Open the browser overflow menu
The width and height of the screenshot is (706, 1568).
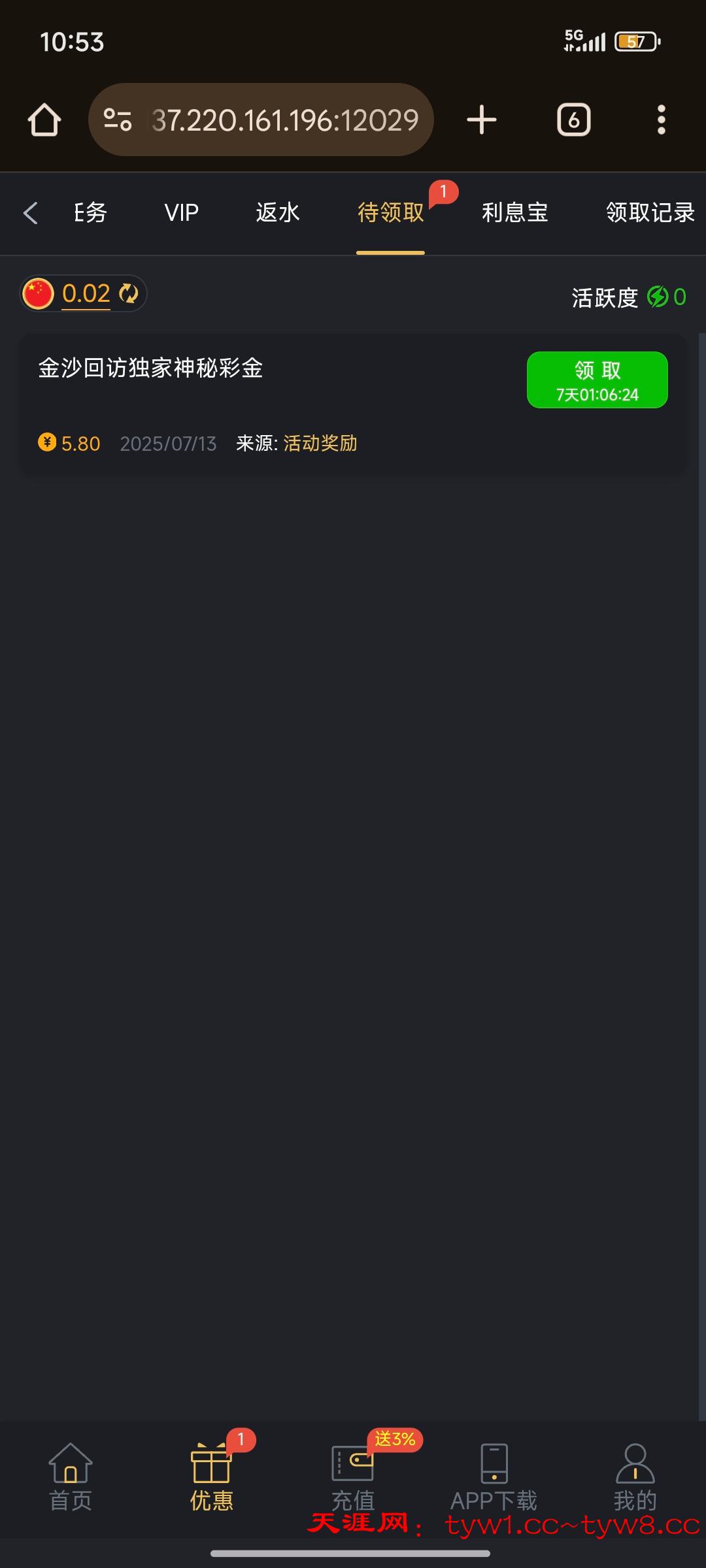(661, 120)
